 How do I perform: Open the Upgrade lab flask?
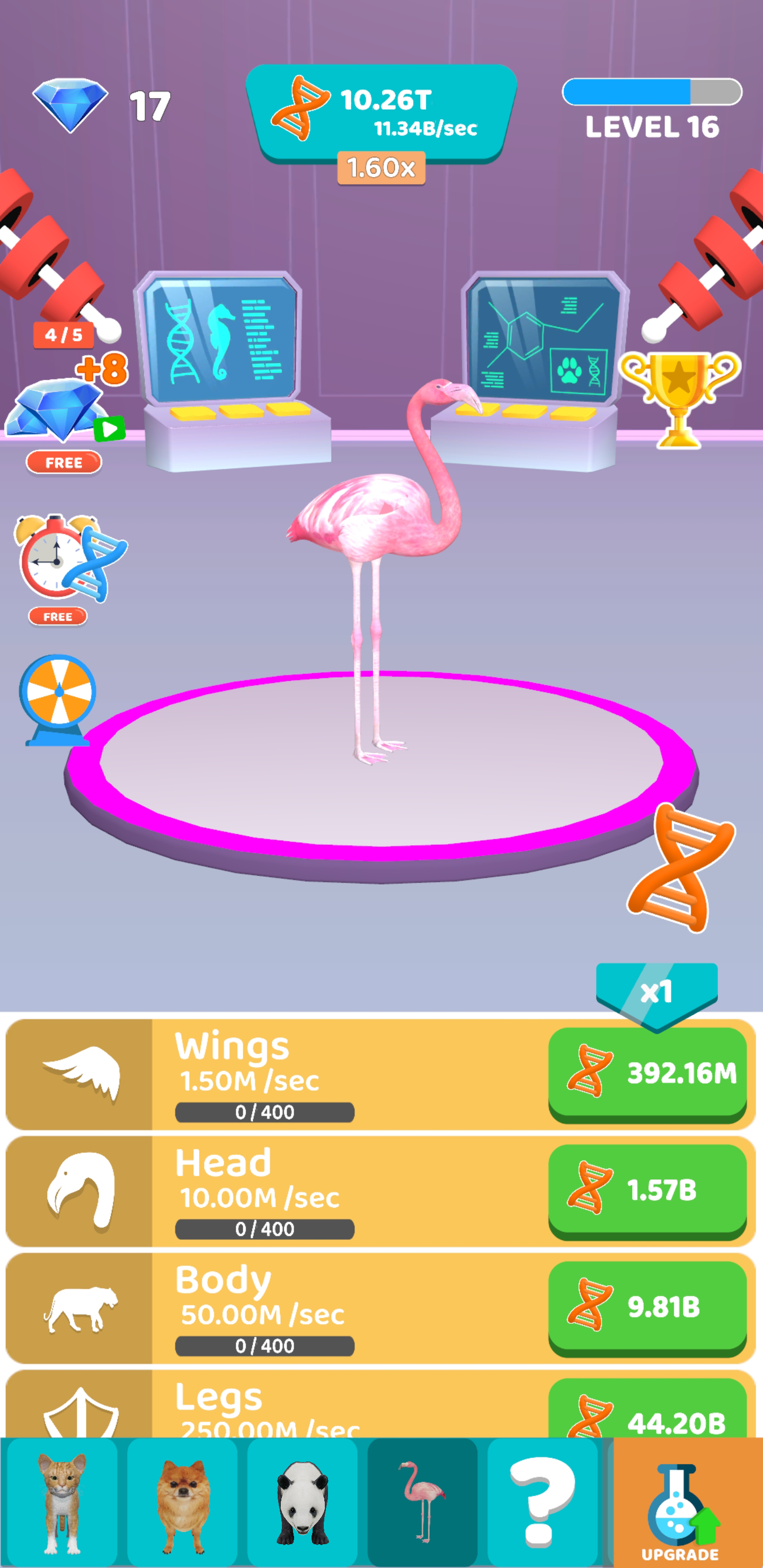pos(680,1502)
